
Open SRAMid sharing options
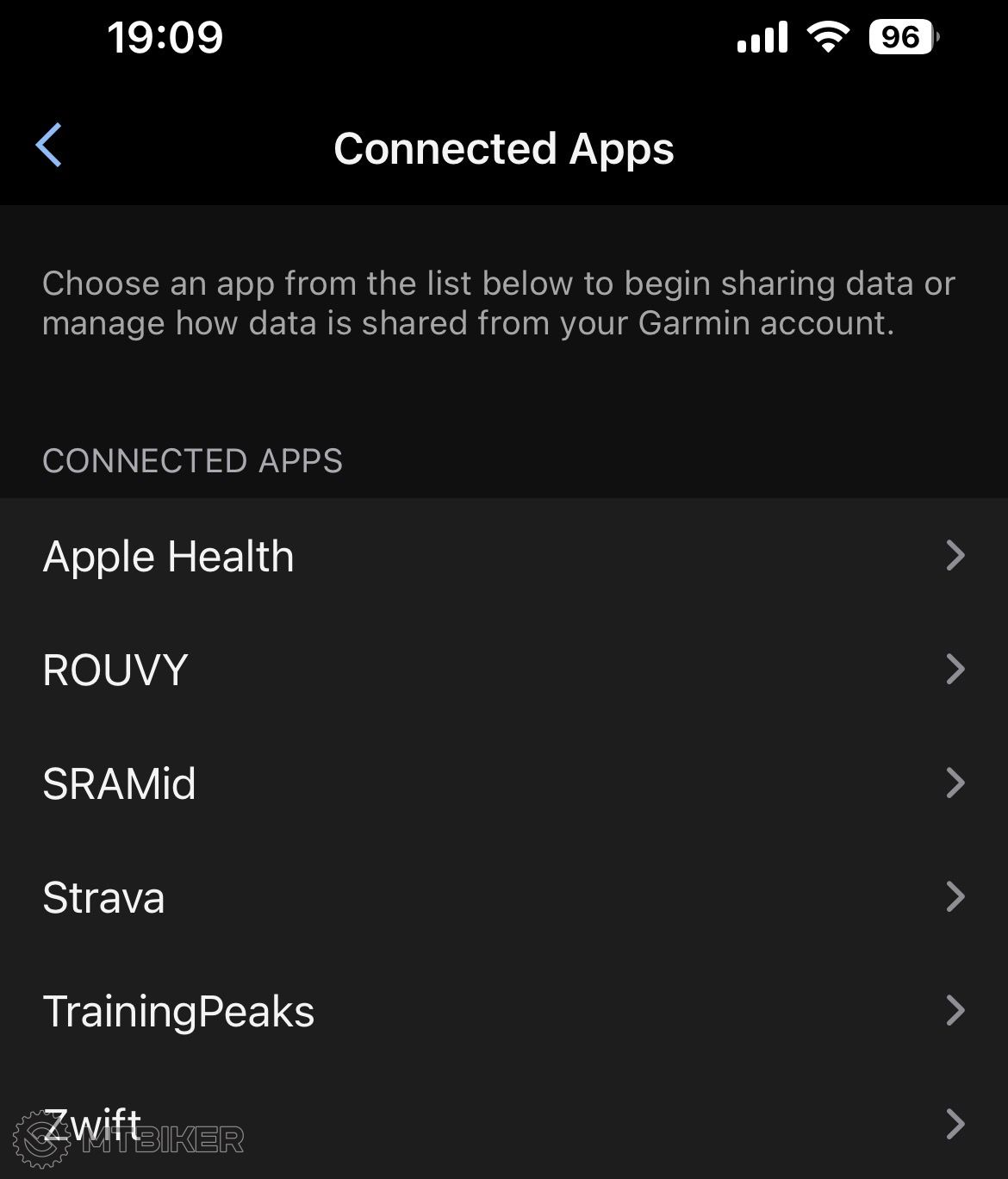point(504,783)
